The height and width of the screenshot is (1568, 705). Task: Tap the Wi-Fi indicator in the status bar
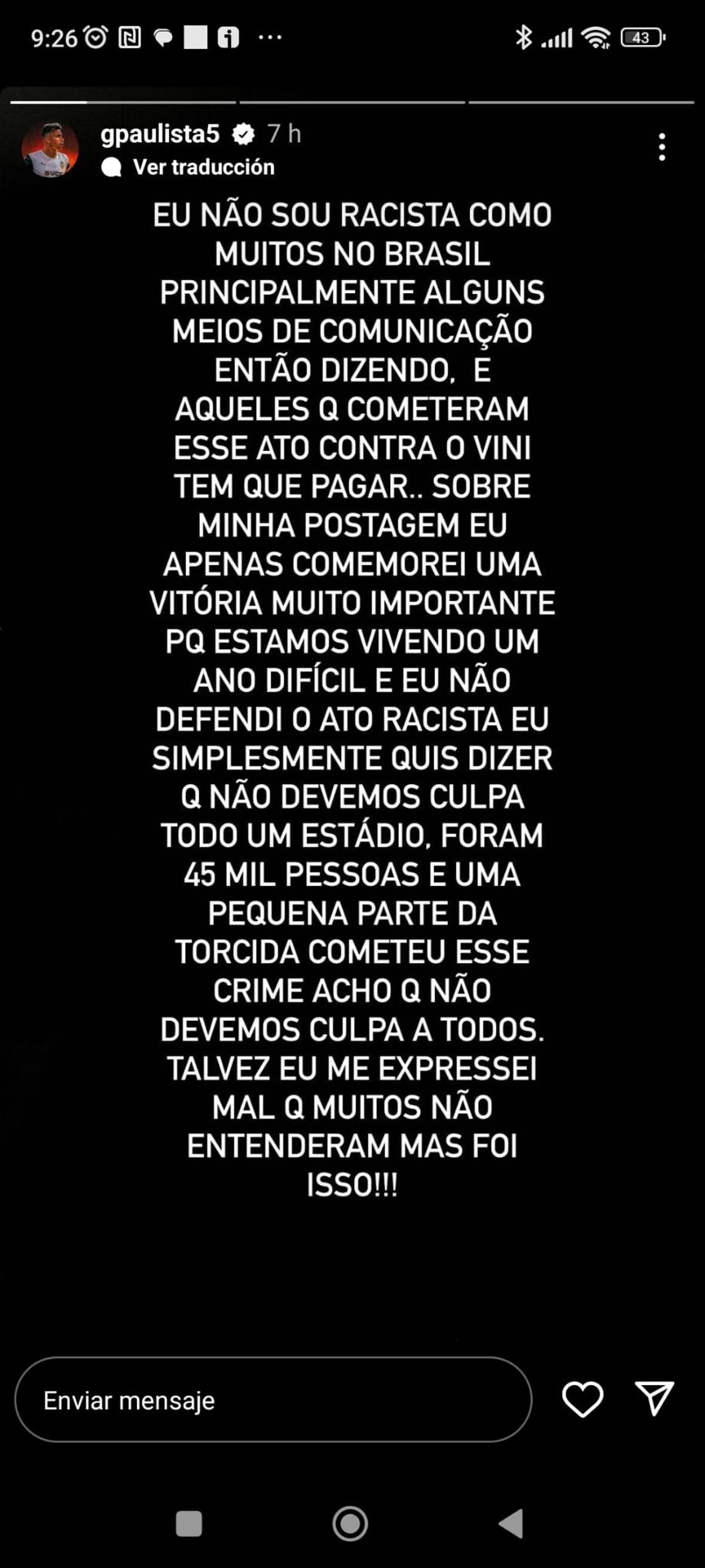pyautogui.click(x=597, y=38)
